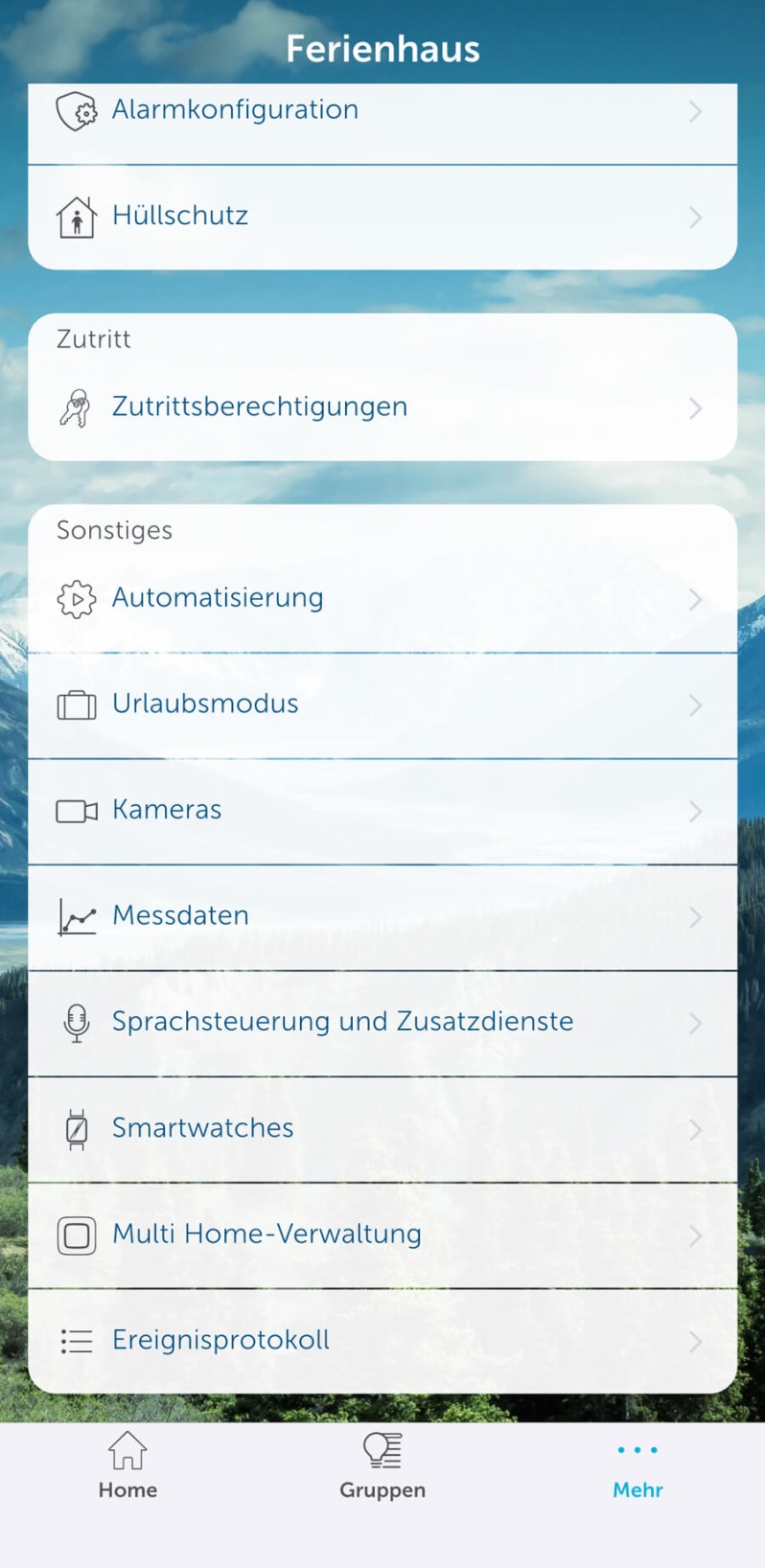Tap the graph icon beside Messdaten

point(76,917)
